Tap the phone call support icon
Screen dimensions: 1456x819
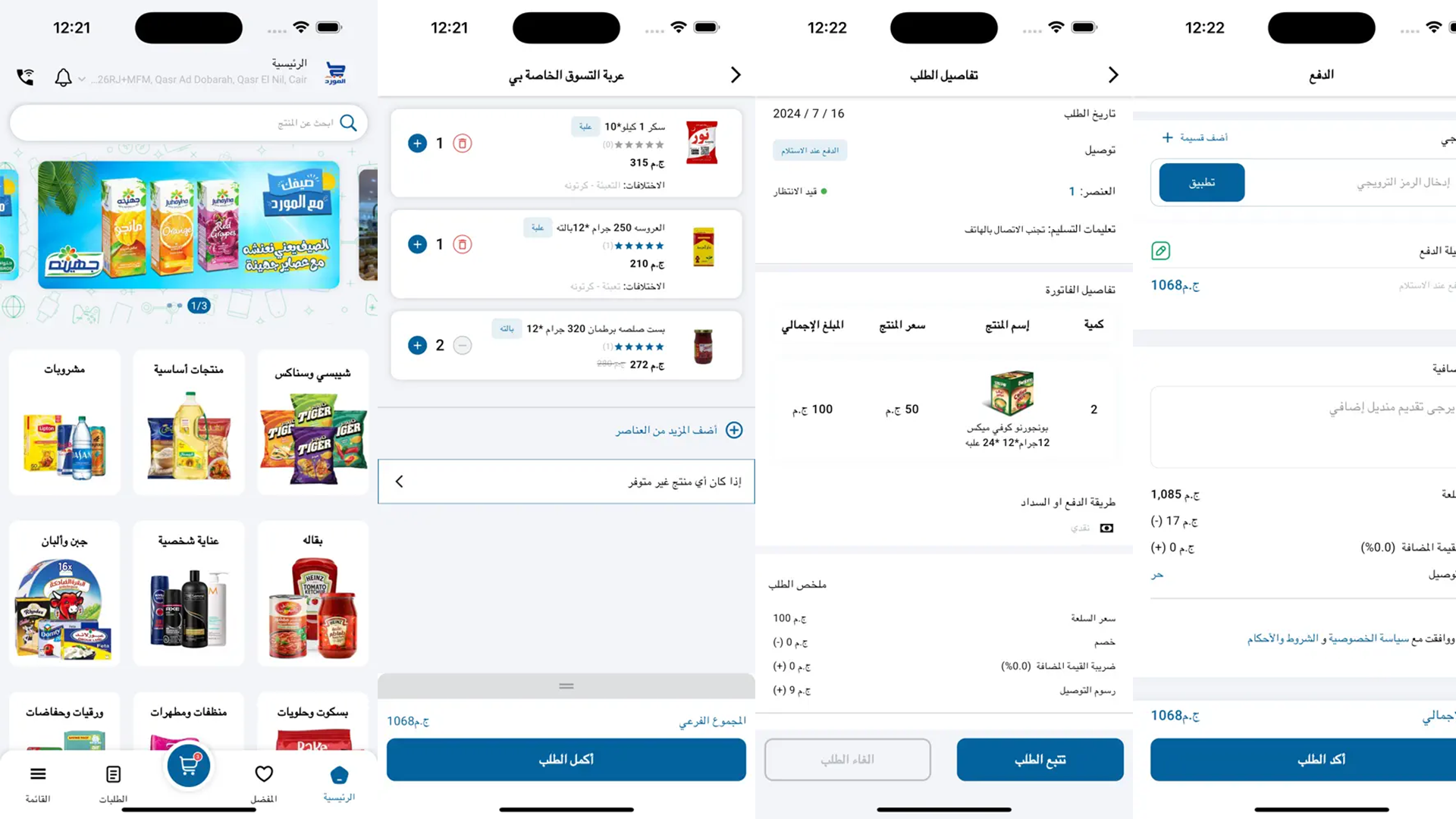click(x=25, y=77)
